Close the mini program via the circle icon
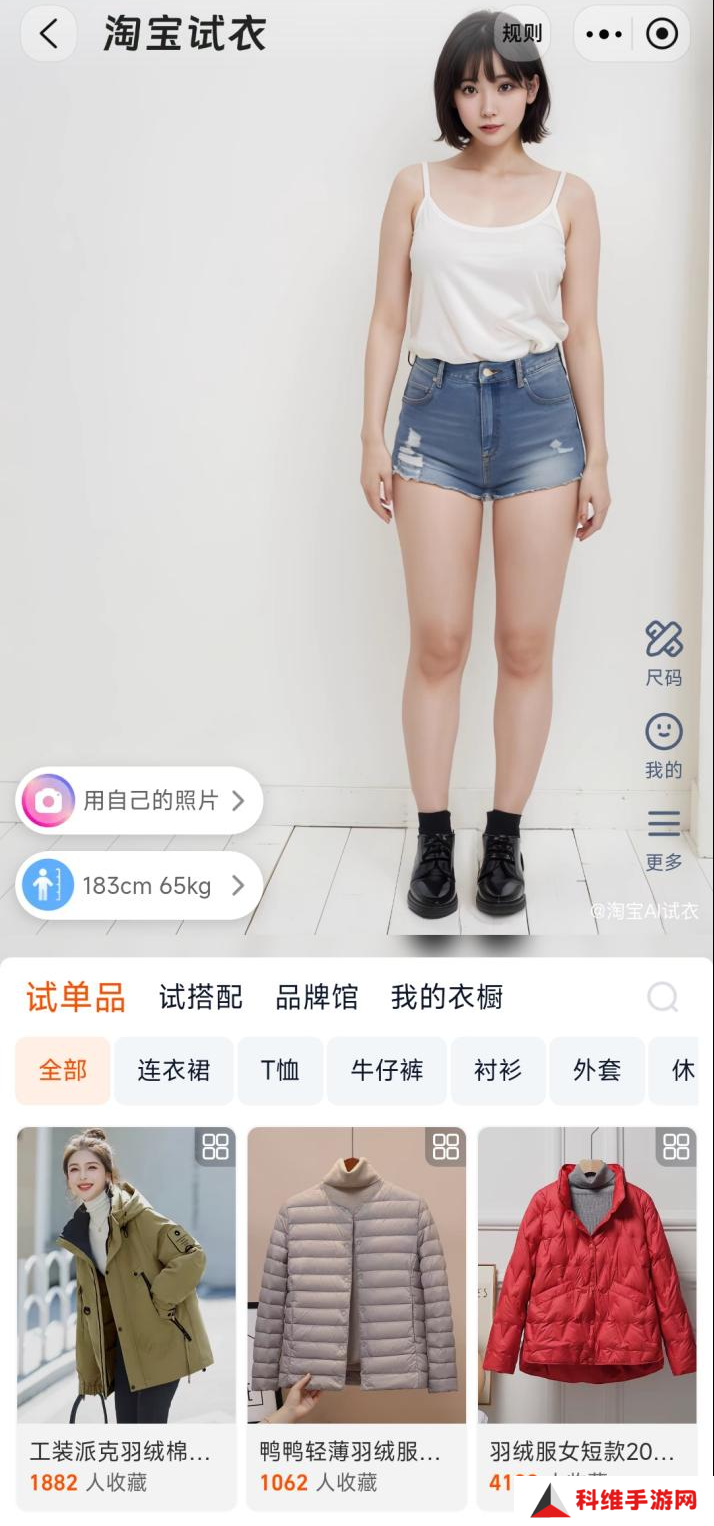The width and height of the screenshot is (714, 1526). point(662,34)
